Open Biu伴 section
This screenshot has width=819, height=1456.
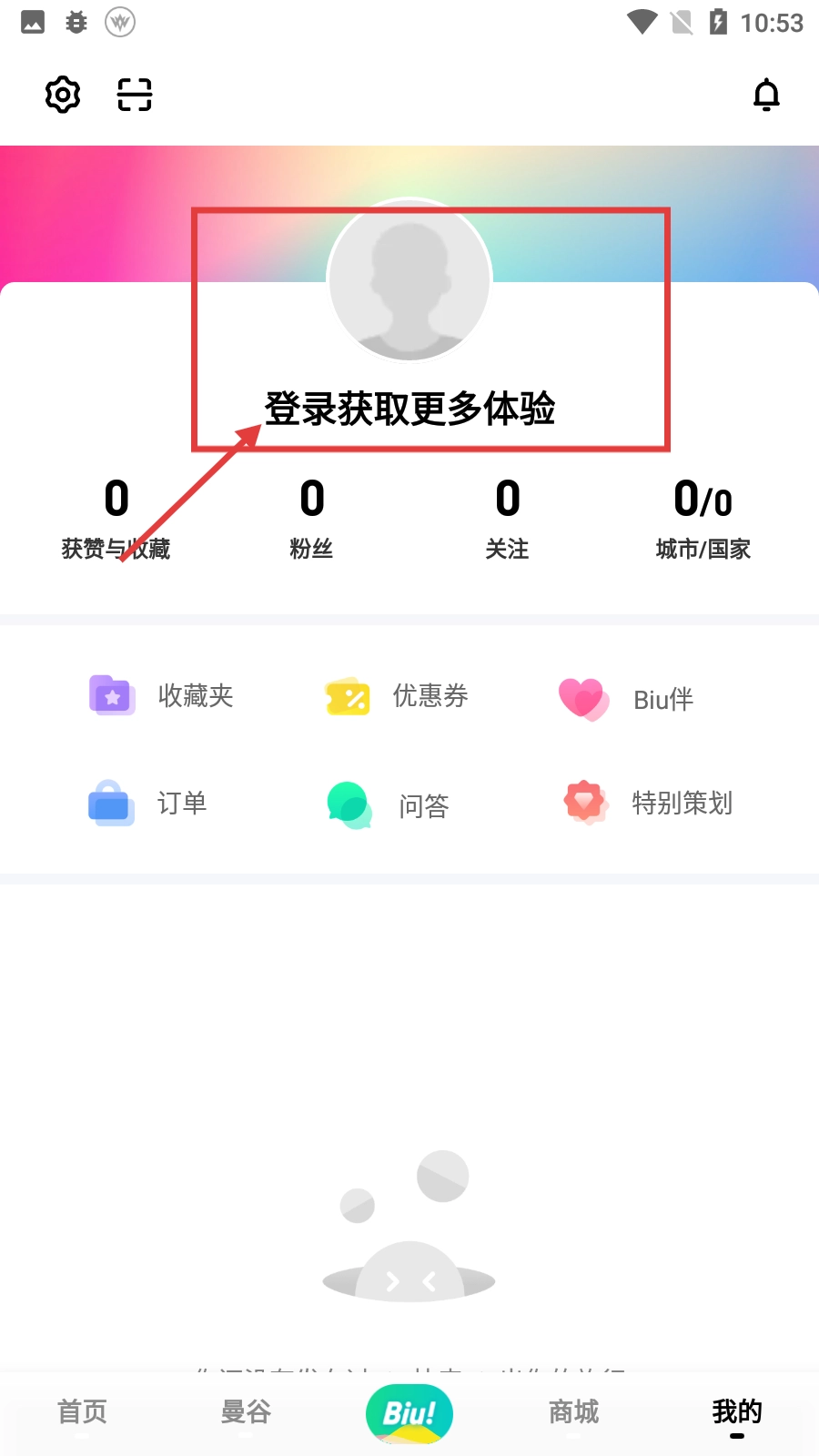pos(628,699)
